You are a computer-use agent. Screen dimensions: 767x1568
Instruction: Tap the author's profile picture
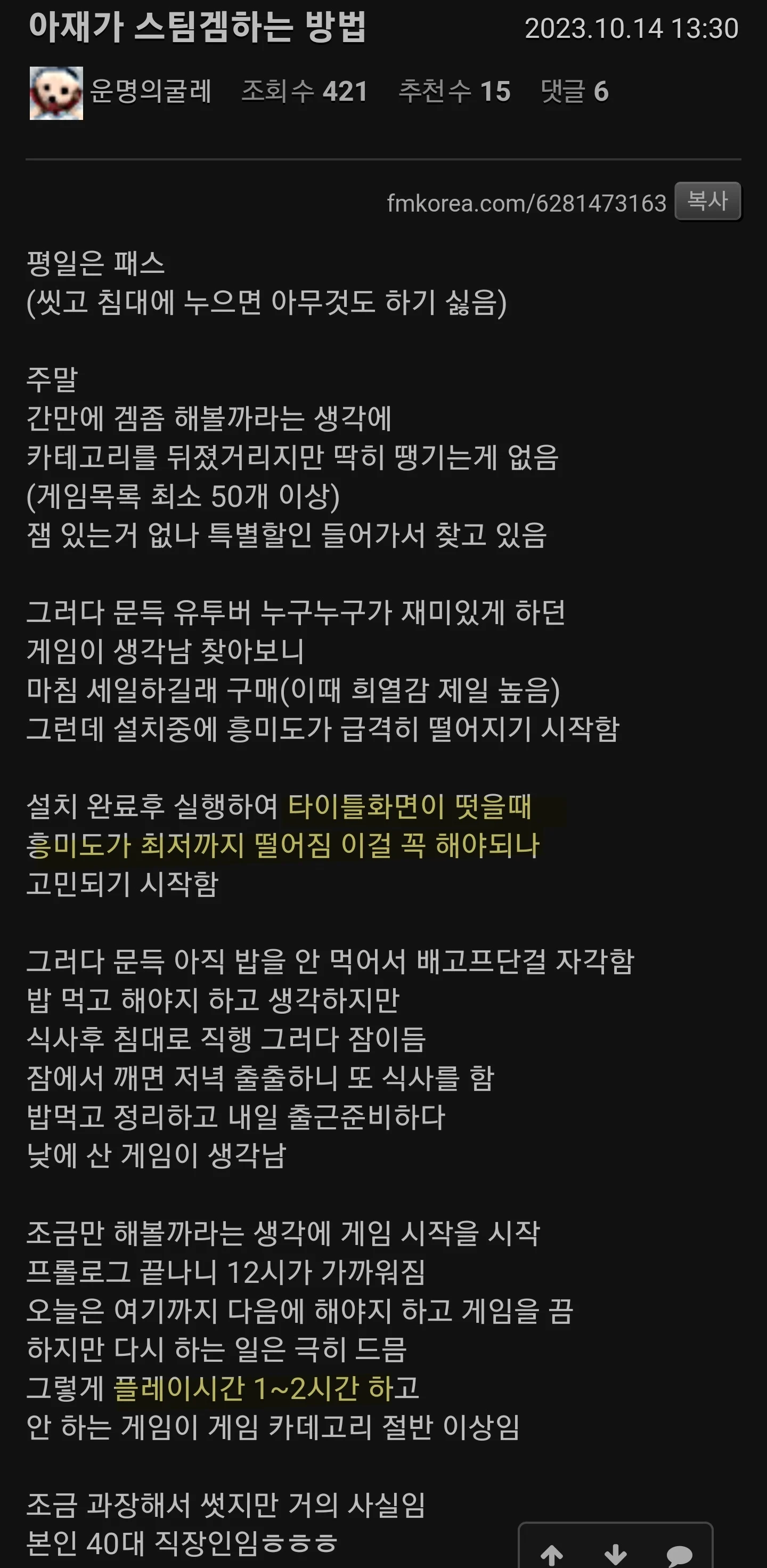click(56, 93)
